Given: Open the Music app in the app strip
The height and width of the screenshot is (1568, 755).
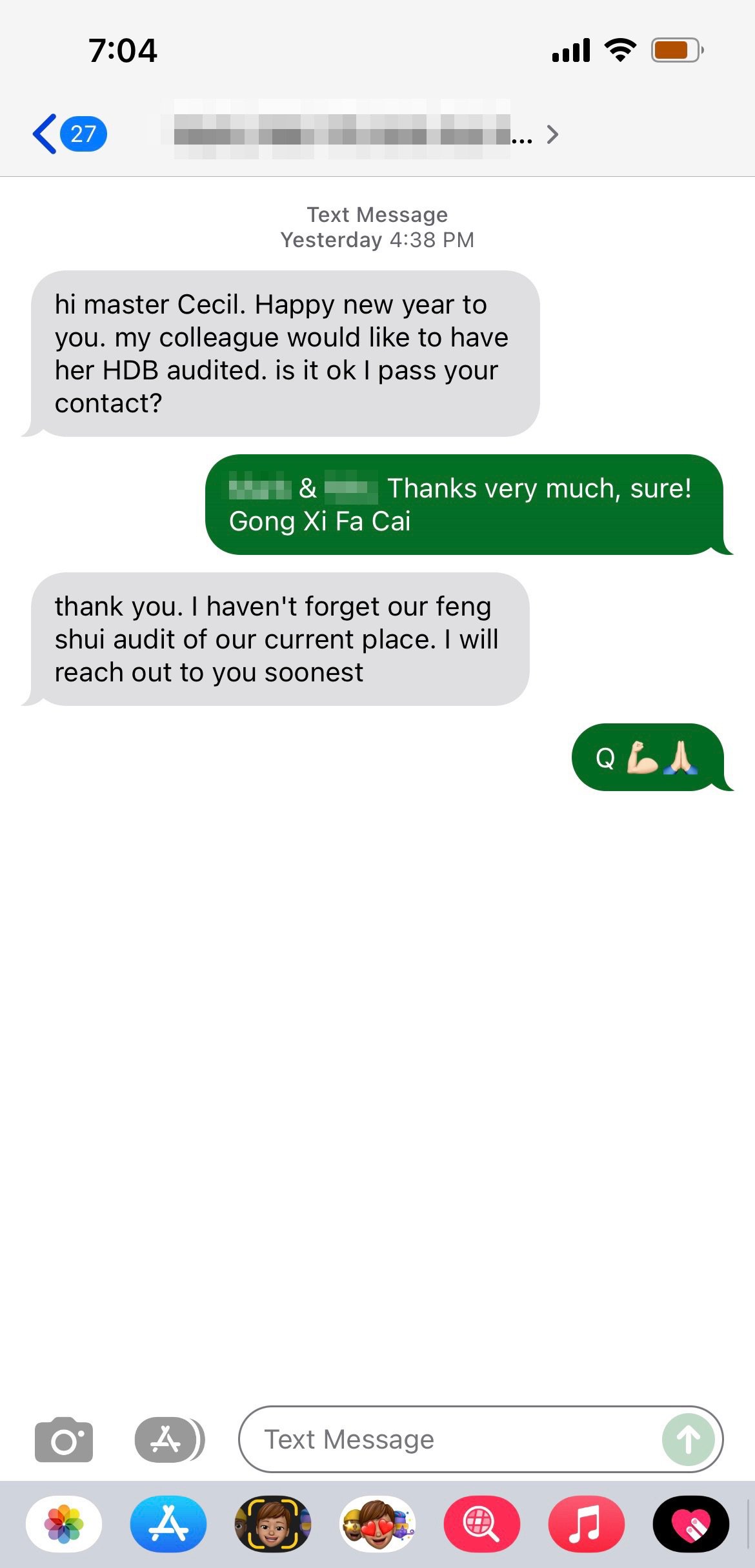Looking at the screenshot, I should click(x=586, y=1524).
